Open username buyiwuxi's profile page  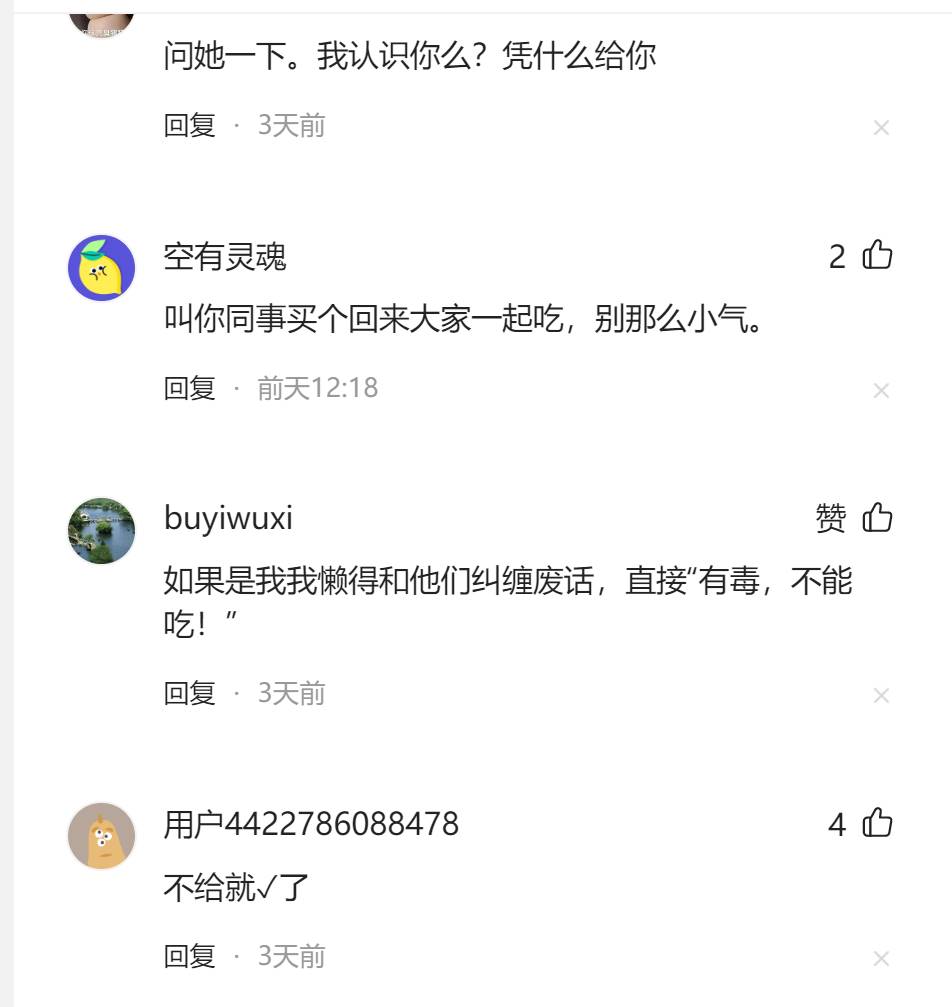pos(228,519)
